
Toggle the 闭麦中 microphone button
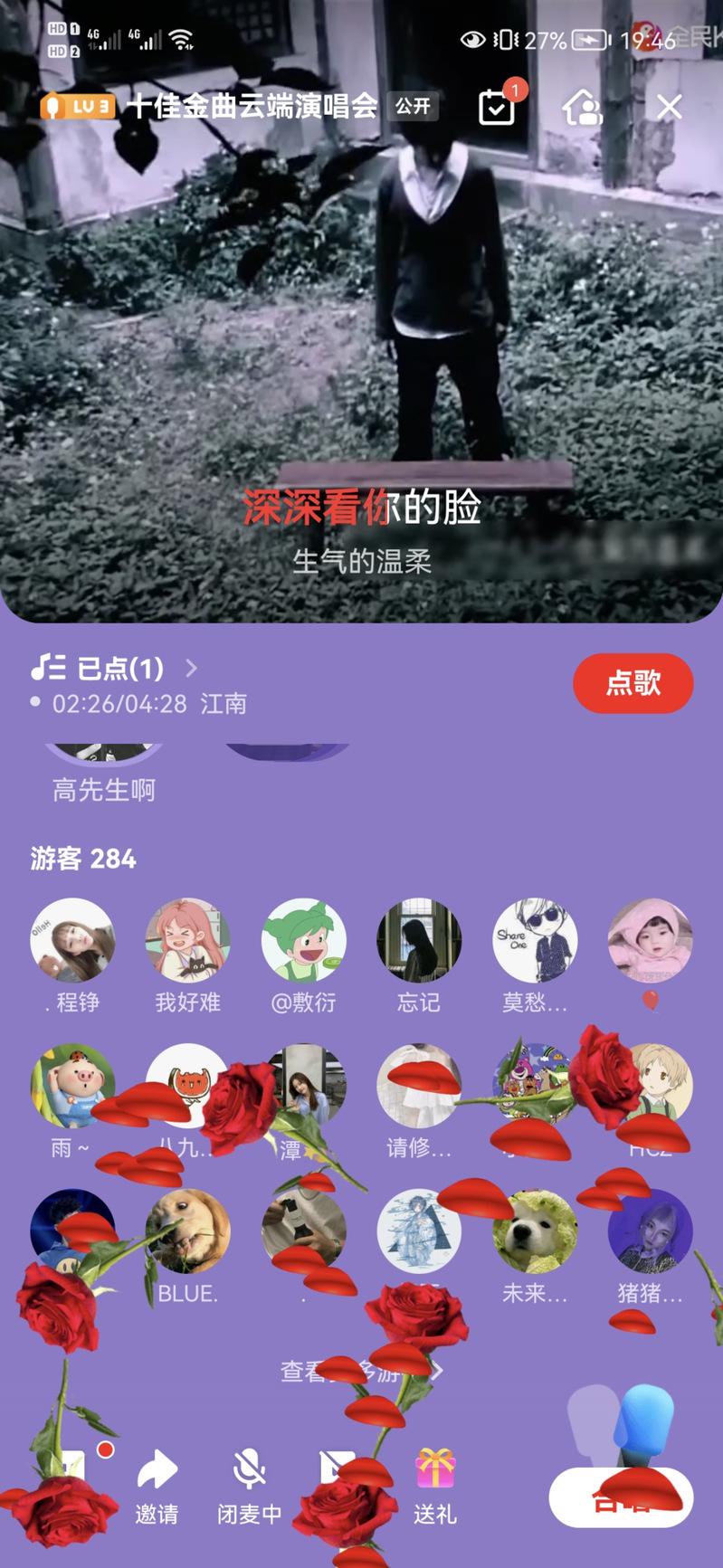click(249, 1486)
